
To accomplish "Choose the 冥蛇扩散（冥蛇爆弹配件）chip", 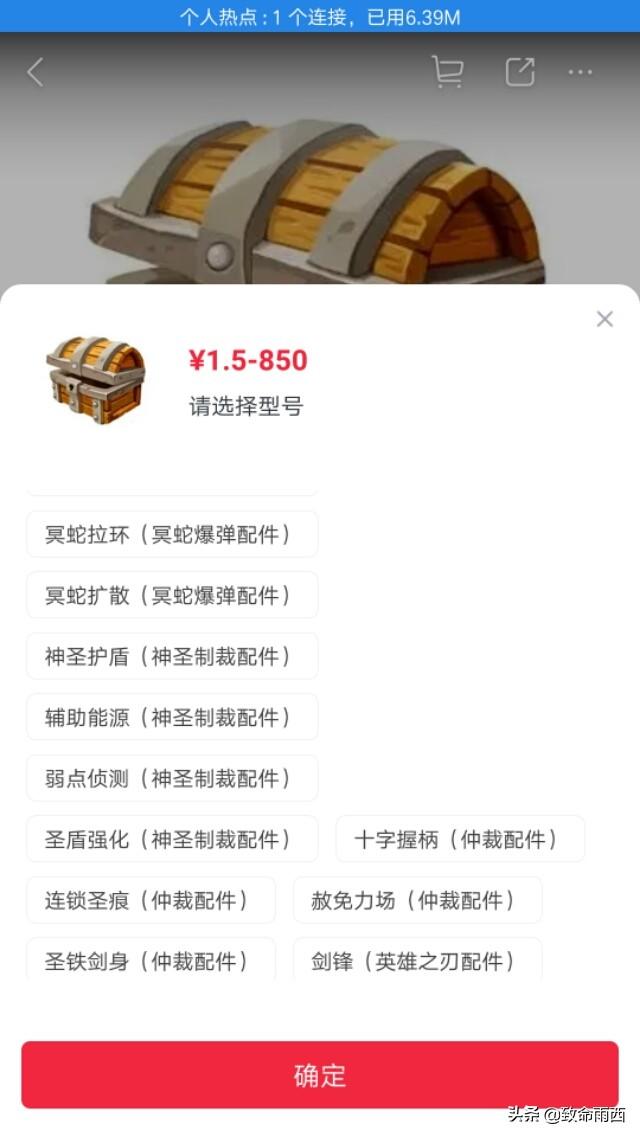I will [172, 595].
